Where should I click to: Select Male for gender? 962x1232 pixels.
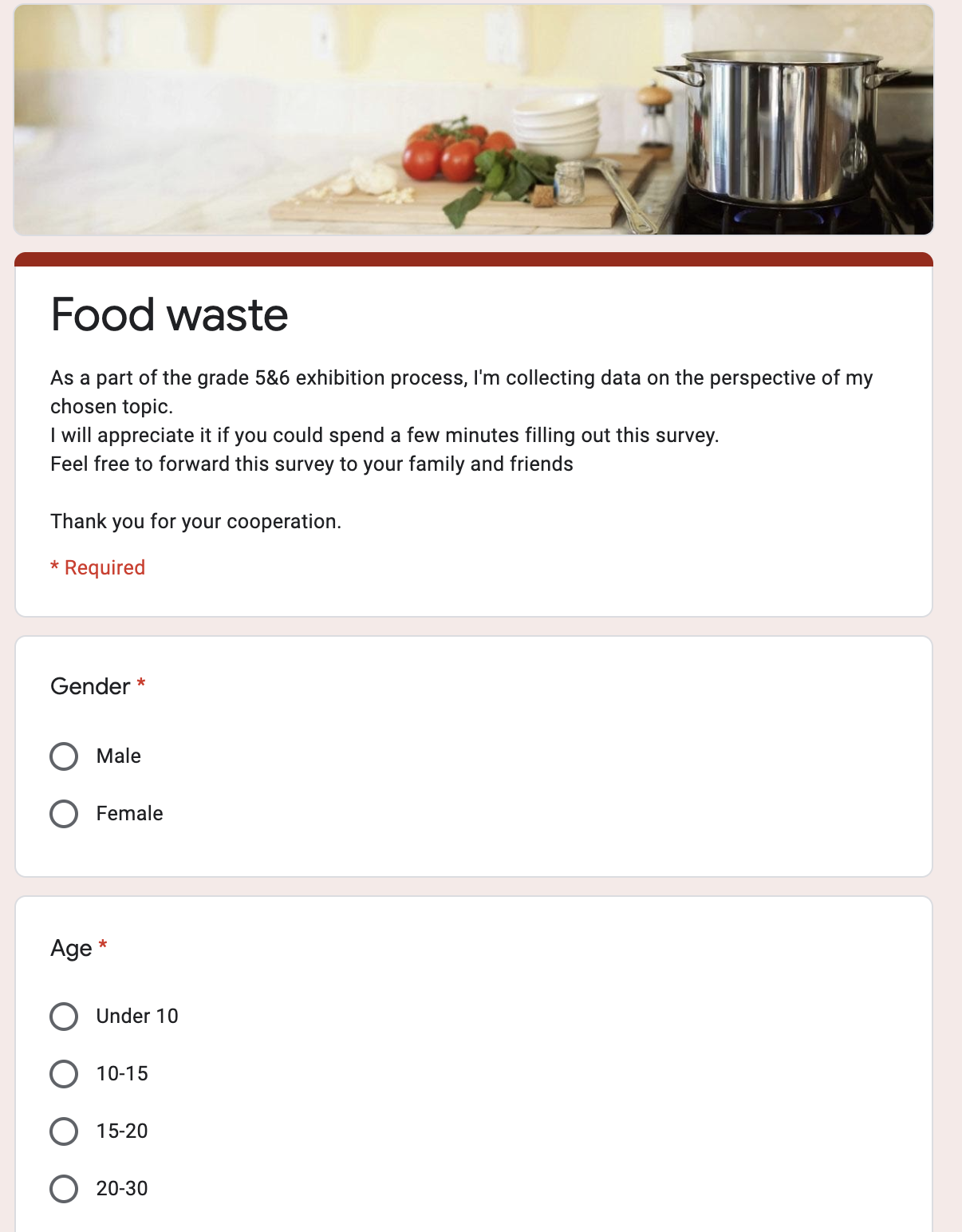tap(64, 756)
